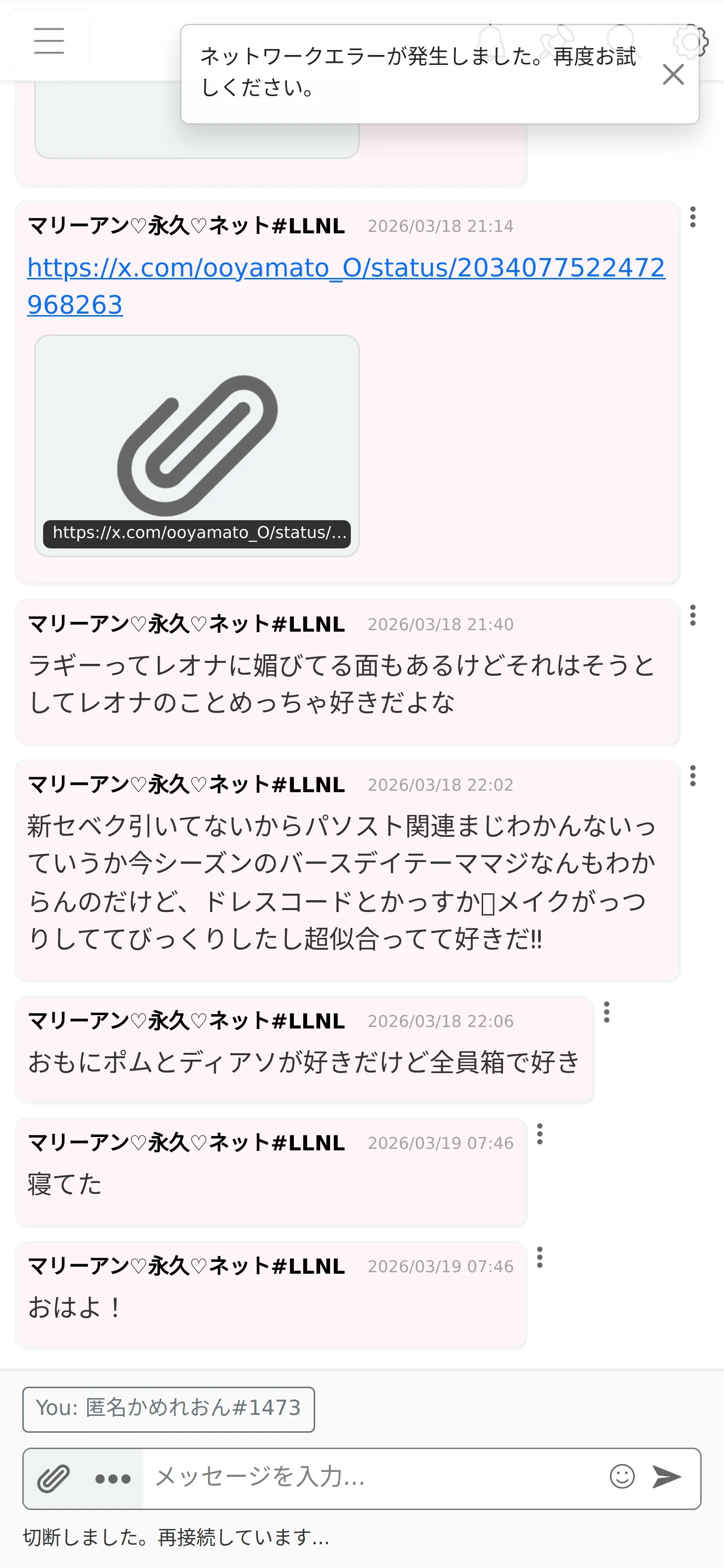The height and width of the screenshot is (1568, 724).
Task: Open options for the 22:02 message
Action: (692, 776)
